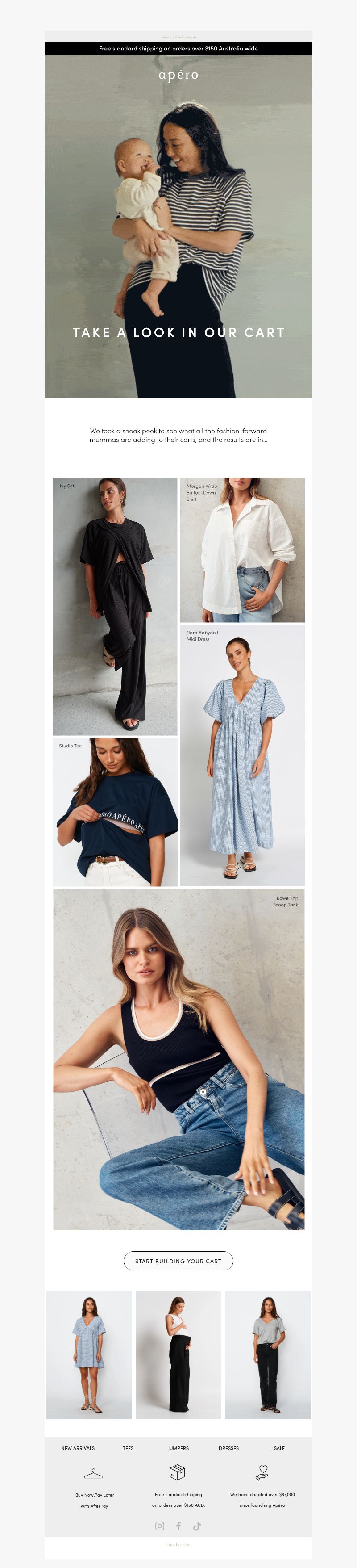View the Morgan Wrap Button-Down Shirt

pos(242,549)
